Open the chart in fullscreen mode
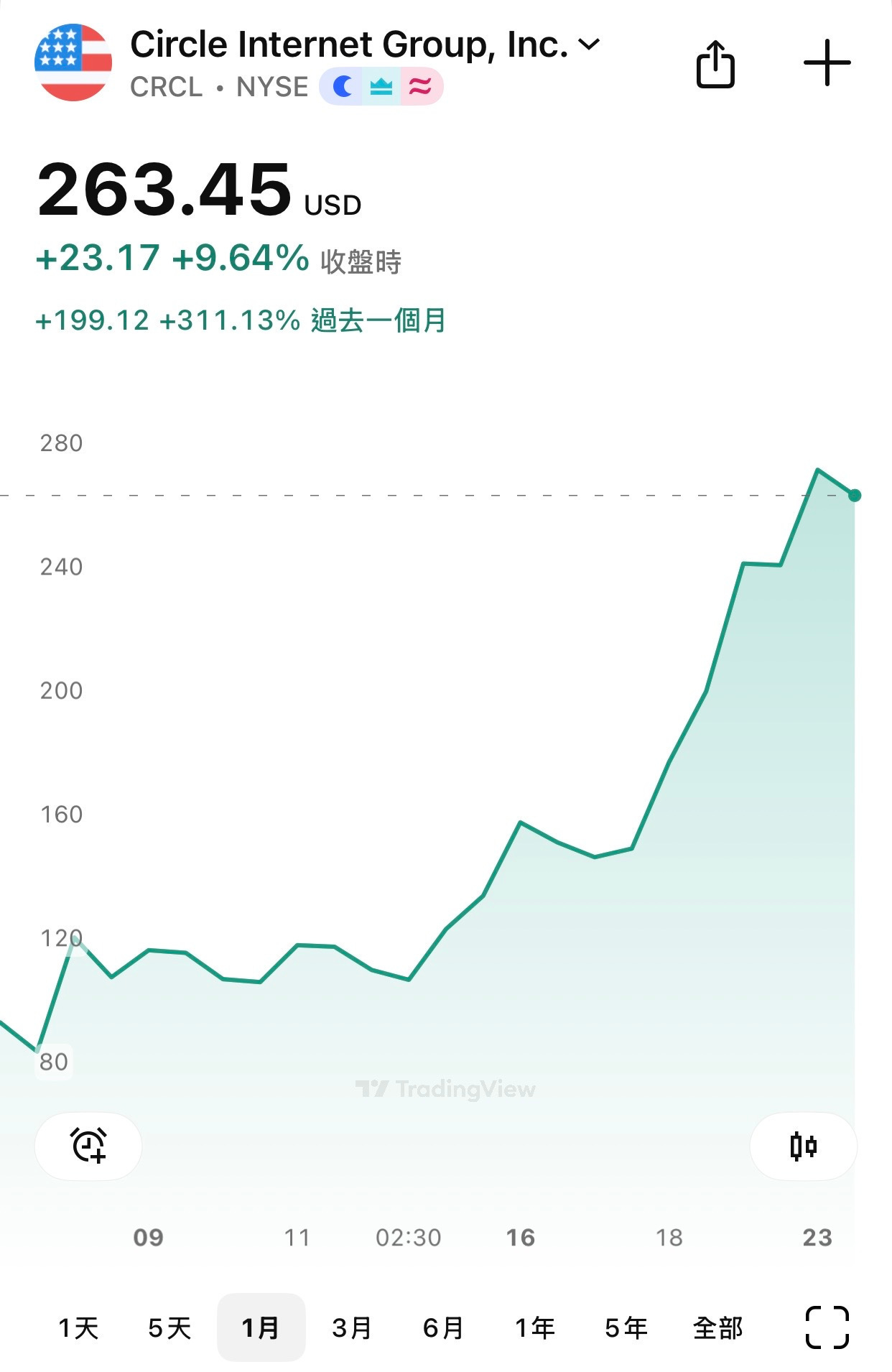The image size is (892, 1372). [827, 1327]
